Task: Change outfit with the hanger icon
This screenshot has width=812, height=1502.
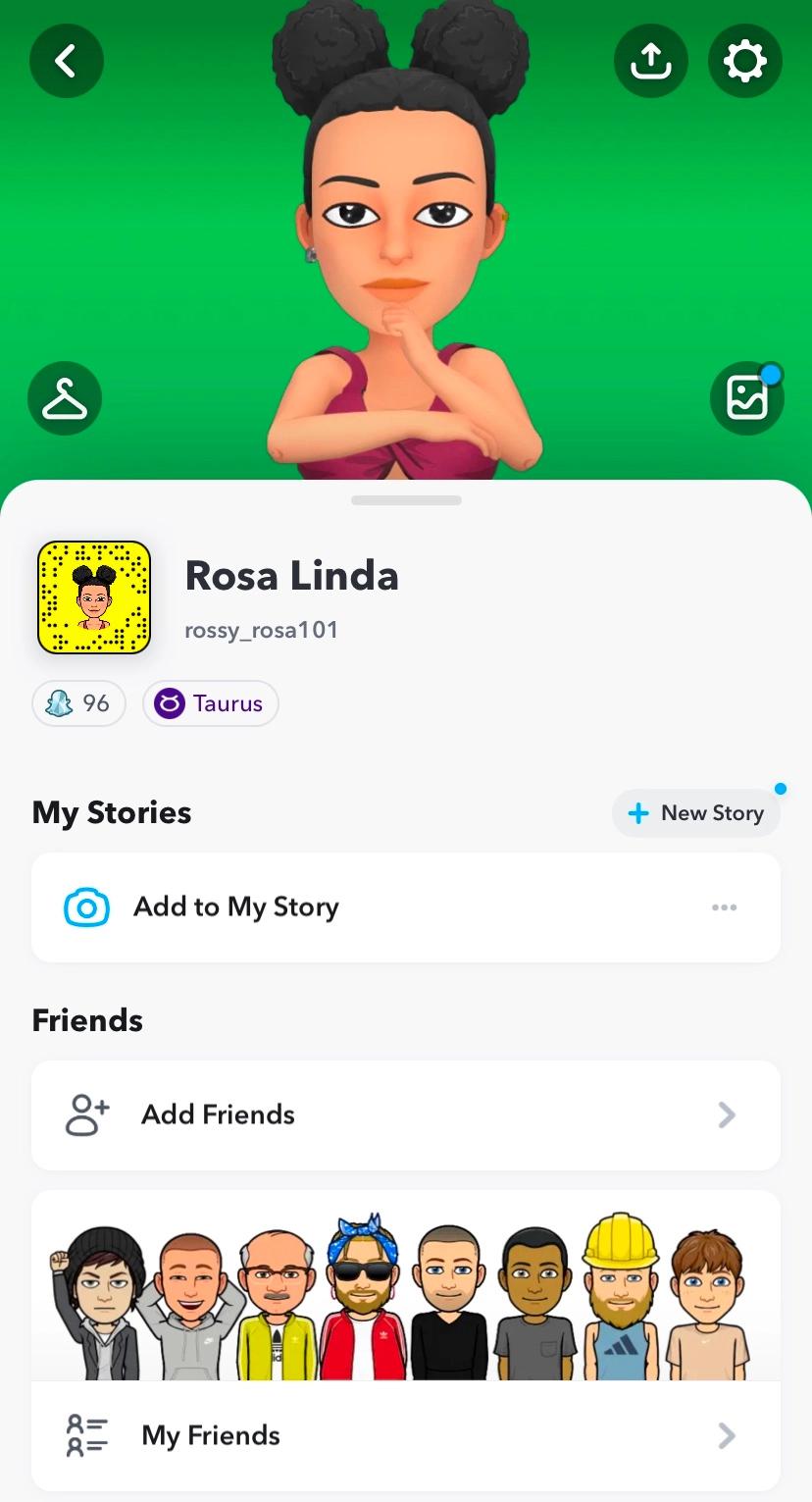Action: point(65,398)
